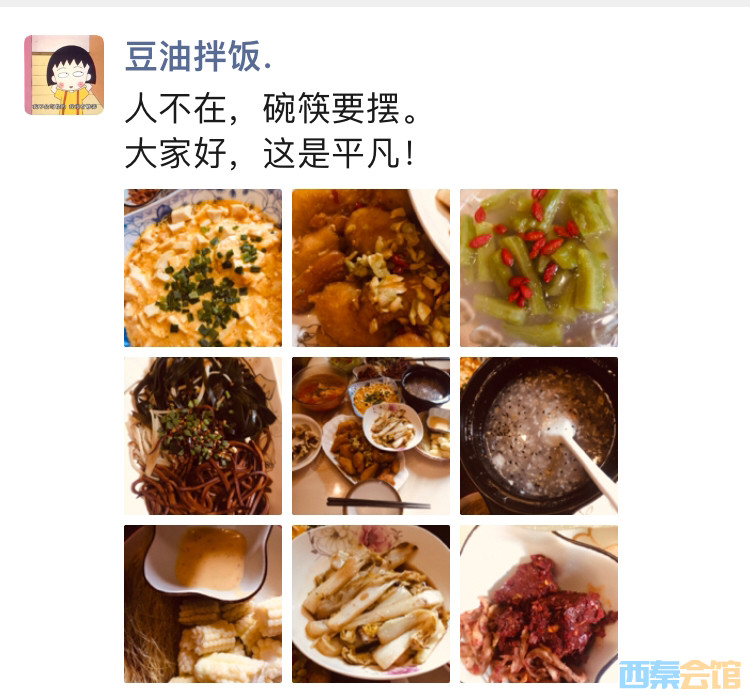Open the seaweed and dried tofu strips photo
Screen dimensions: 750x697
pos(203,435)
